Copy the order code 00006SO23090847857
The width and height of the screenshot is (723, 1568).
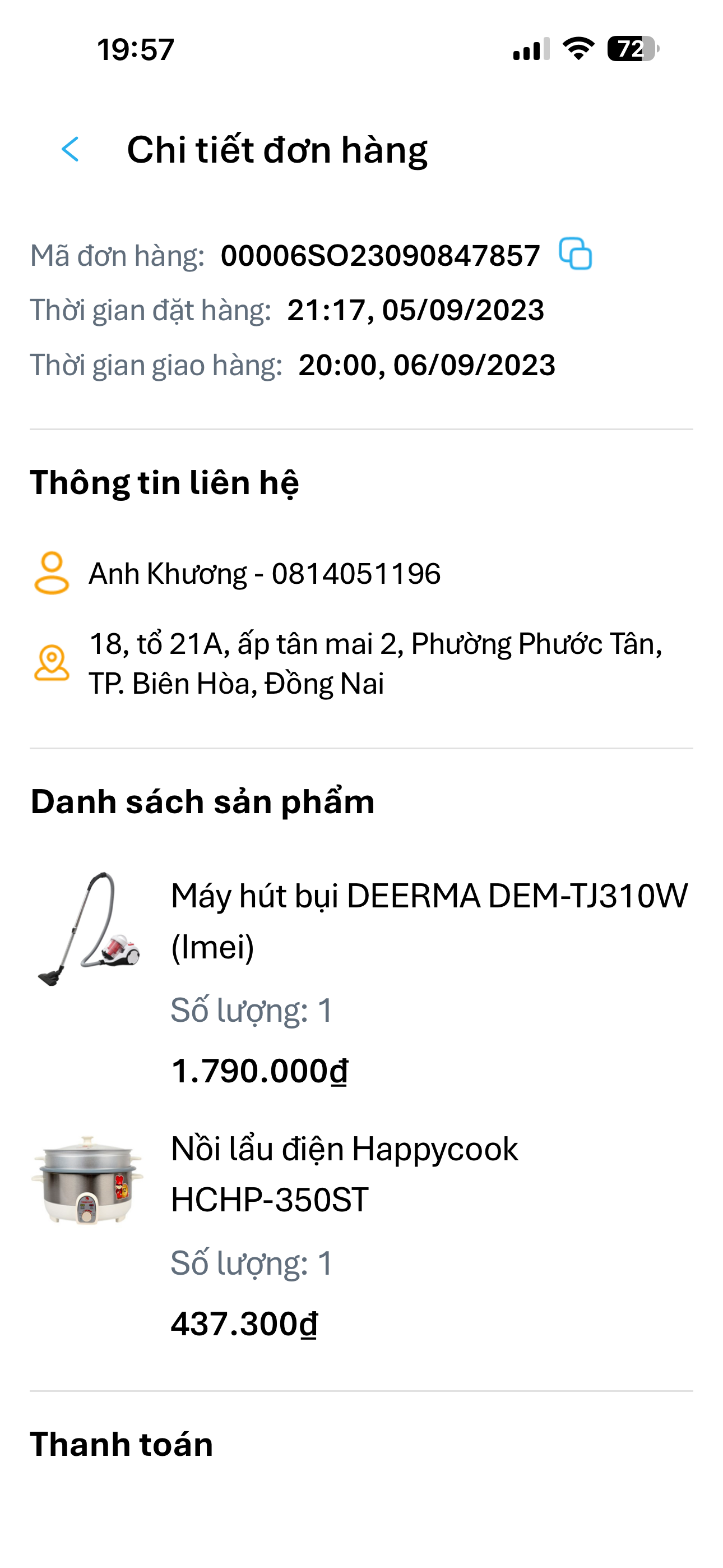[x=575, y=254]
